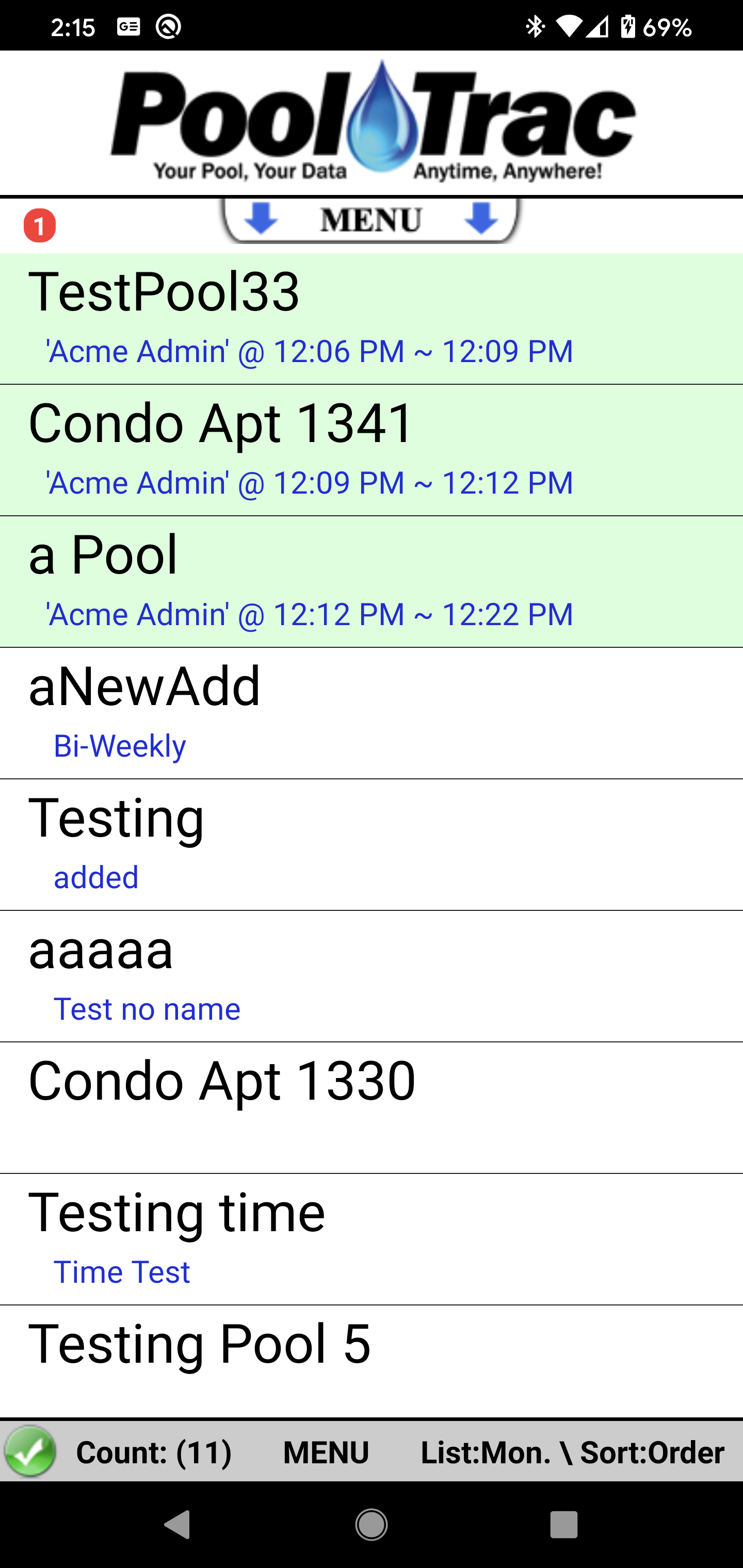Open TestPool33 pool entry
The image size is (743, 1568).
(372, 318)
